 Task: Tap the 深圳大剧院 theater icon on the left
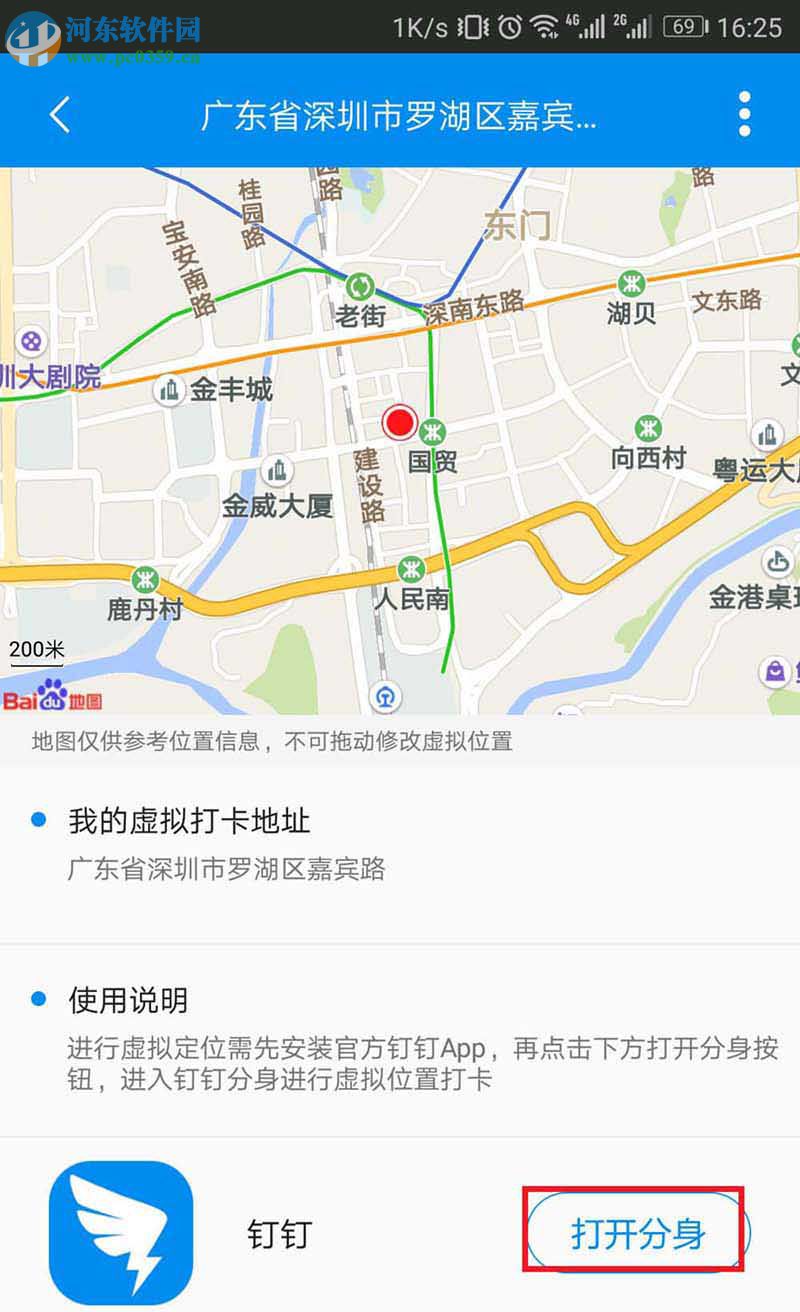tap(30, 343)
